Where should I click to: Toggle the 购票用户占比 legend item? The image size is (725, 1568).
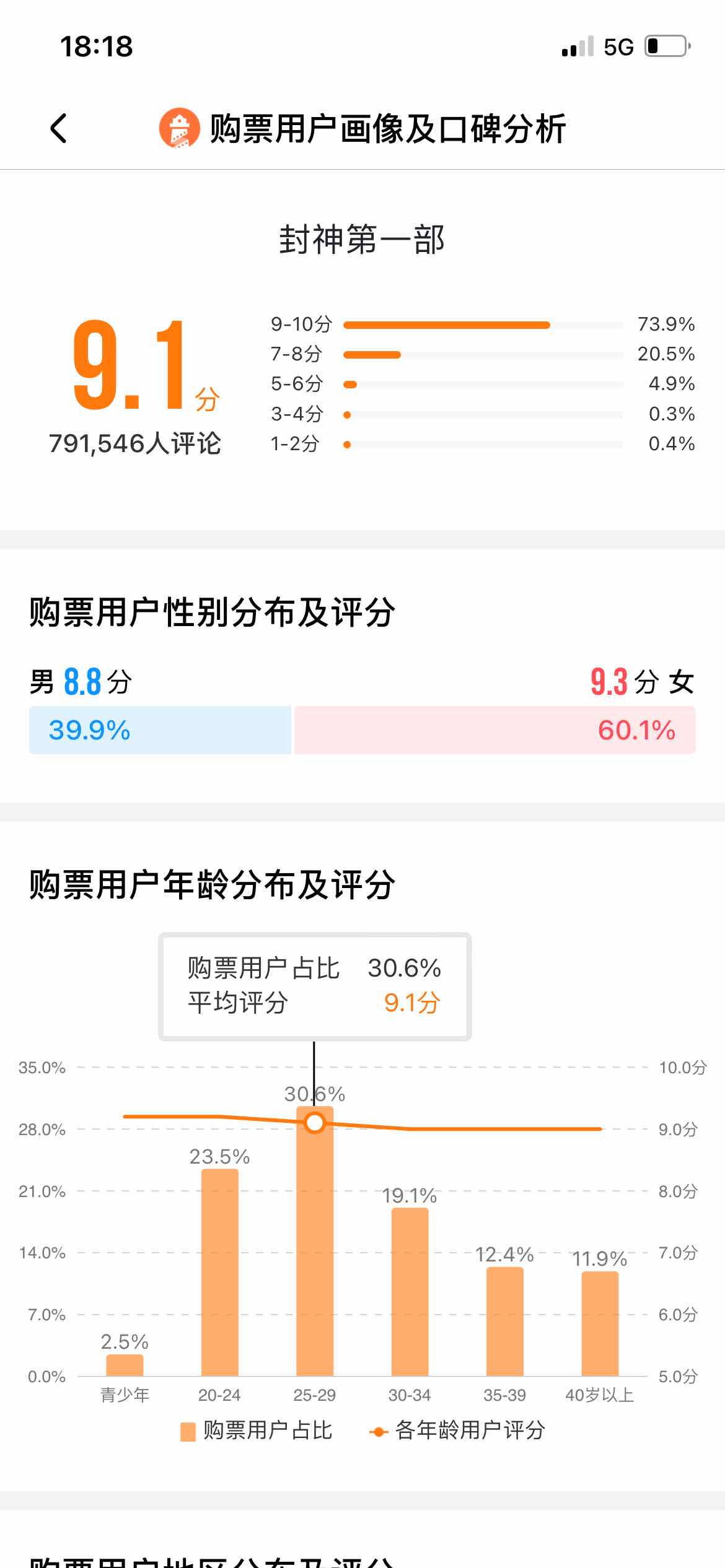[x=256, y=1431]
